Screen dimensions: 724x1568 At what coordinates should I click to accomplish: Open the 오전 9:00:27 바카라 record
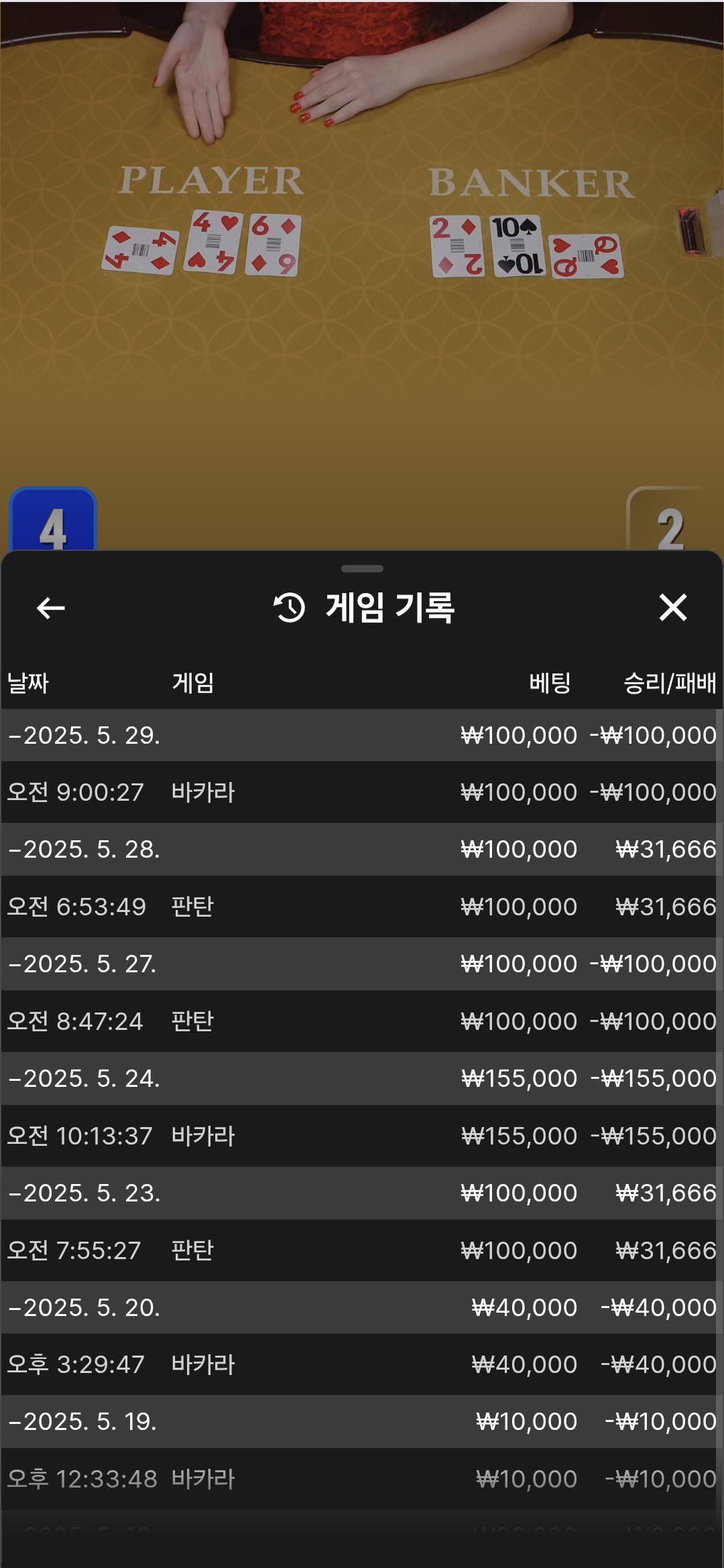(x=362, y=792)
